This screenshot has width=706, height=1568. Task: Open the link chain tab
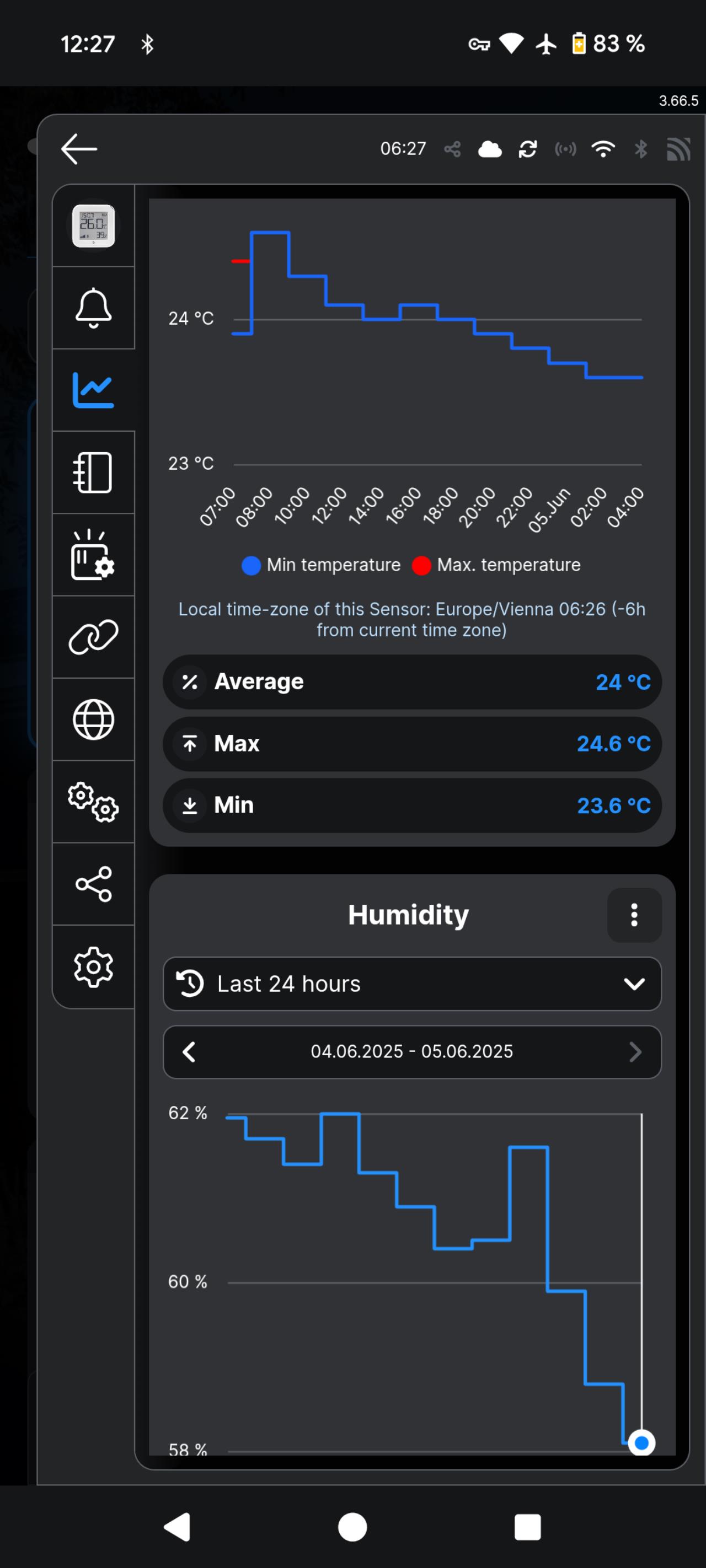(x=93, y=637)
